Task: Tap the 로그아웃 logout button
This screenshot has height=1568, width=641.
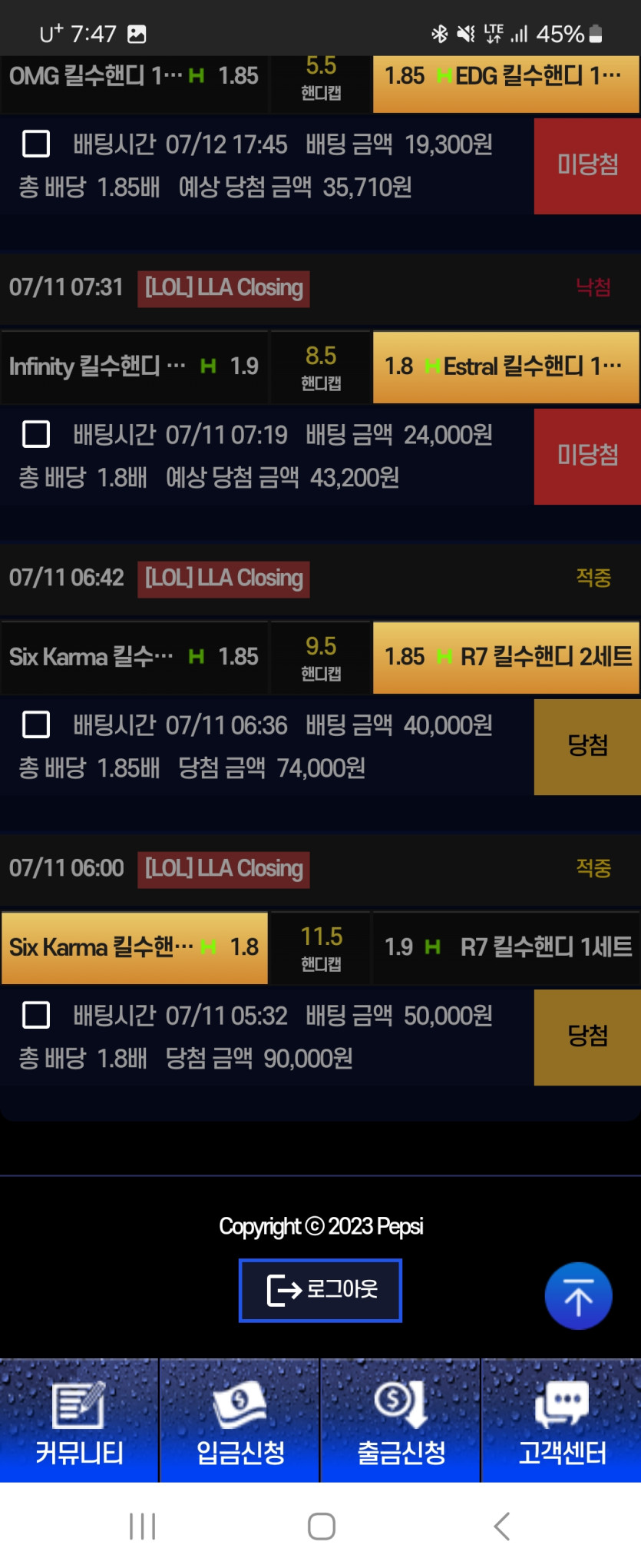Action: 320,1290
